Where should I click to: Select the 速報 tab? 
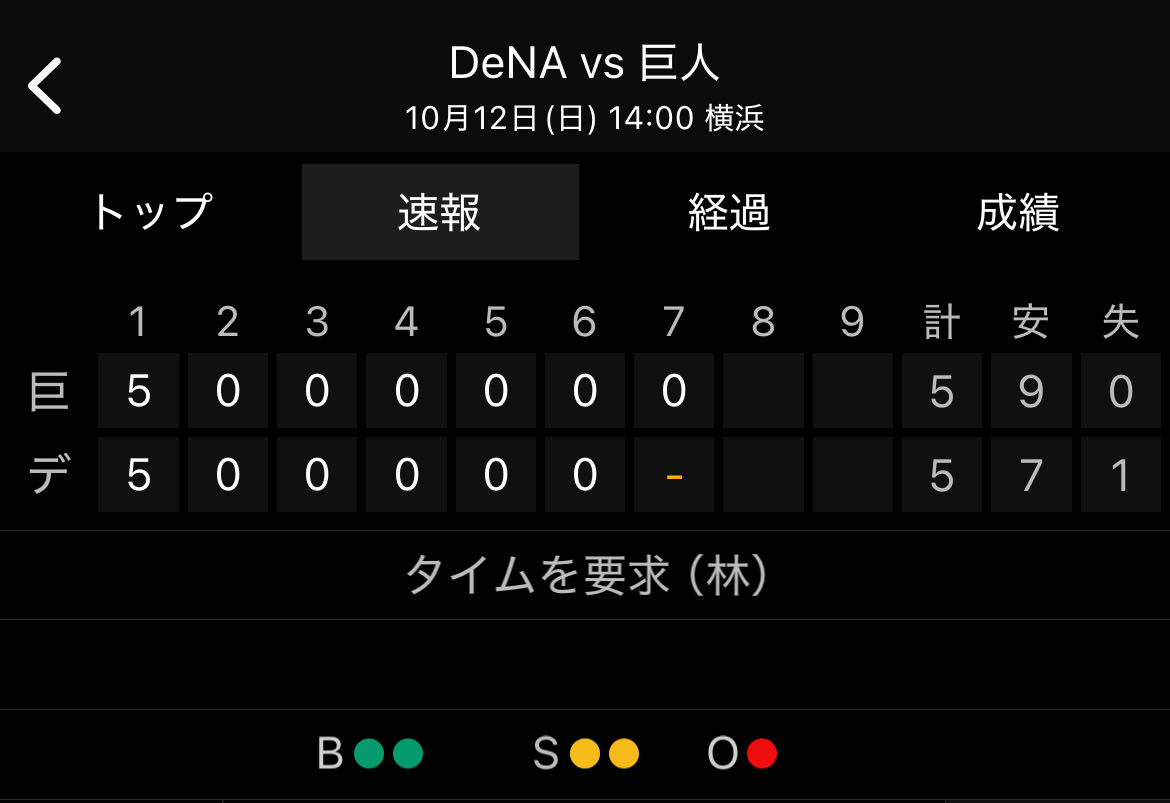point(440,212)
